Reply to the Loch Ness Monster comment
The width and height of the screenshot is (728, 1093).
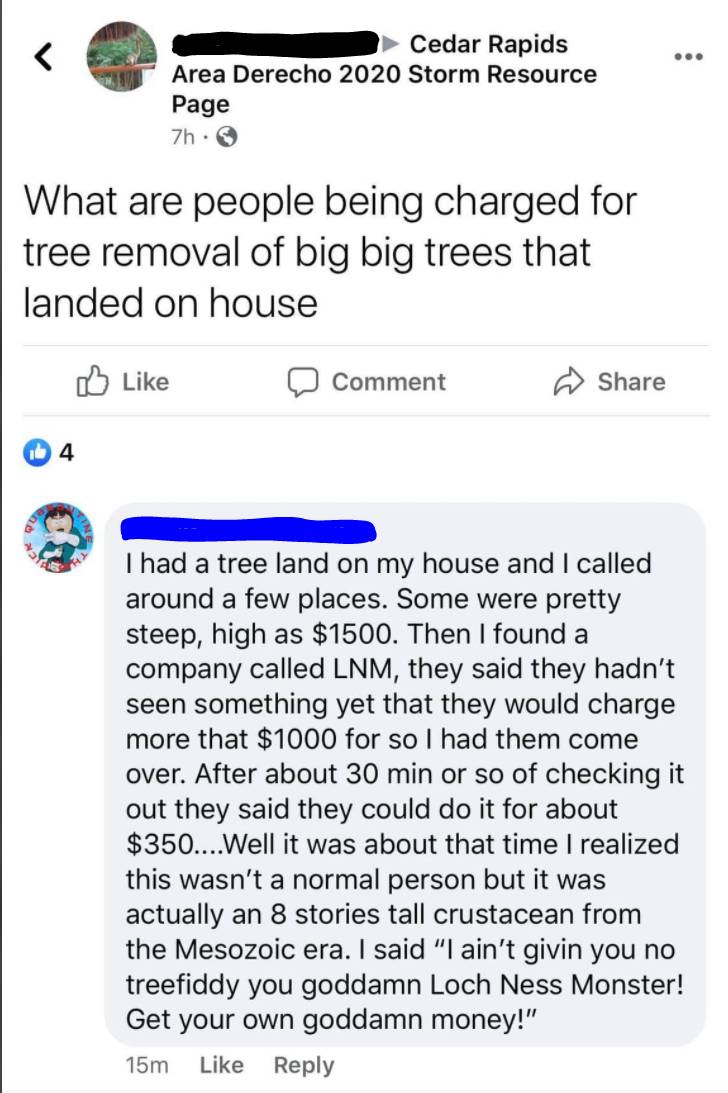click(304, 1066)
